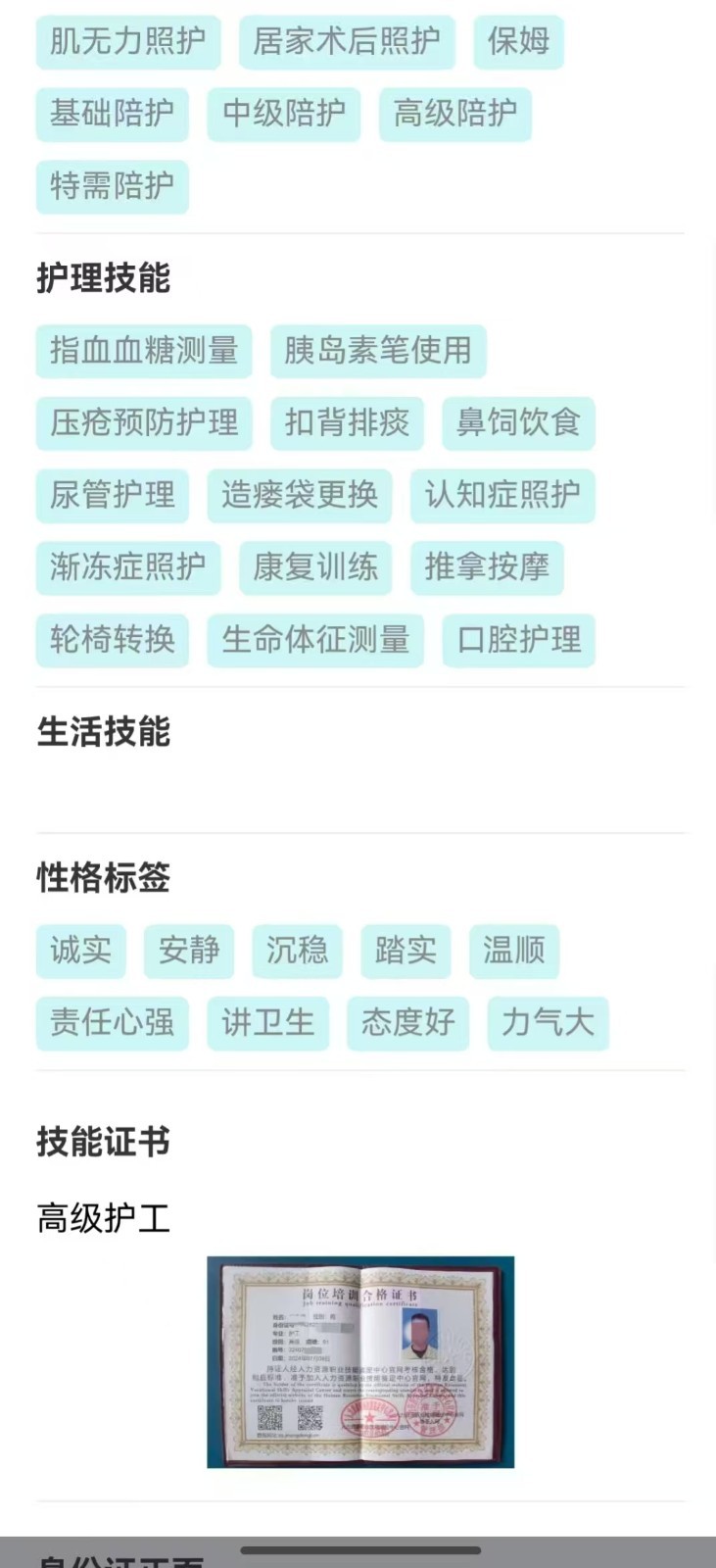Screen dimensions: 716x1568
Task: Select the 指血血糖测量 skill tag
Action: click(x=144, y=351)
